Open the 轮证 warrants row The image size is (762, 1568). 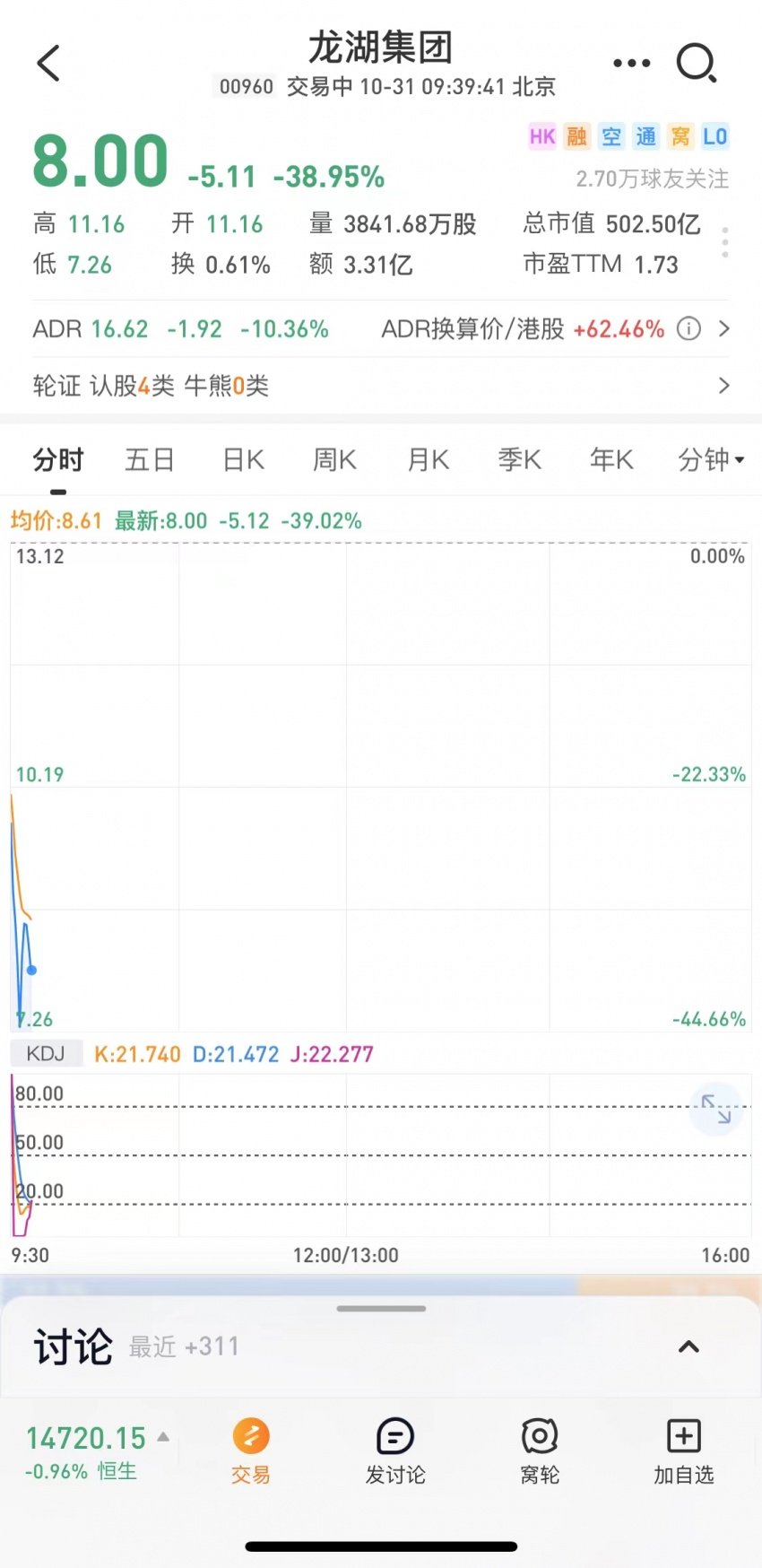click(x=380, y=386)
